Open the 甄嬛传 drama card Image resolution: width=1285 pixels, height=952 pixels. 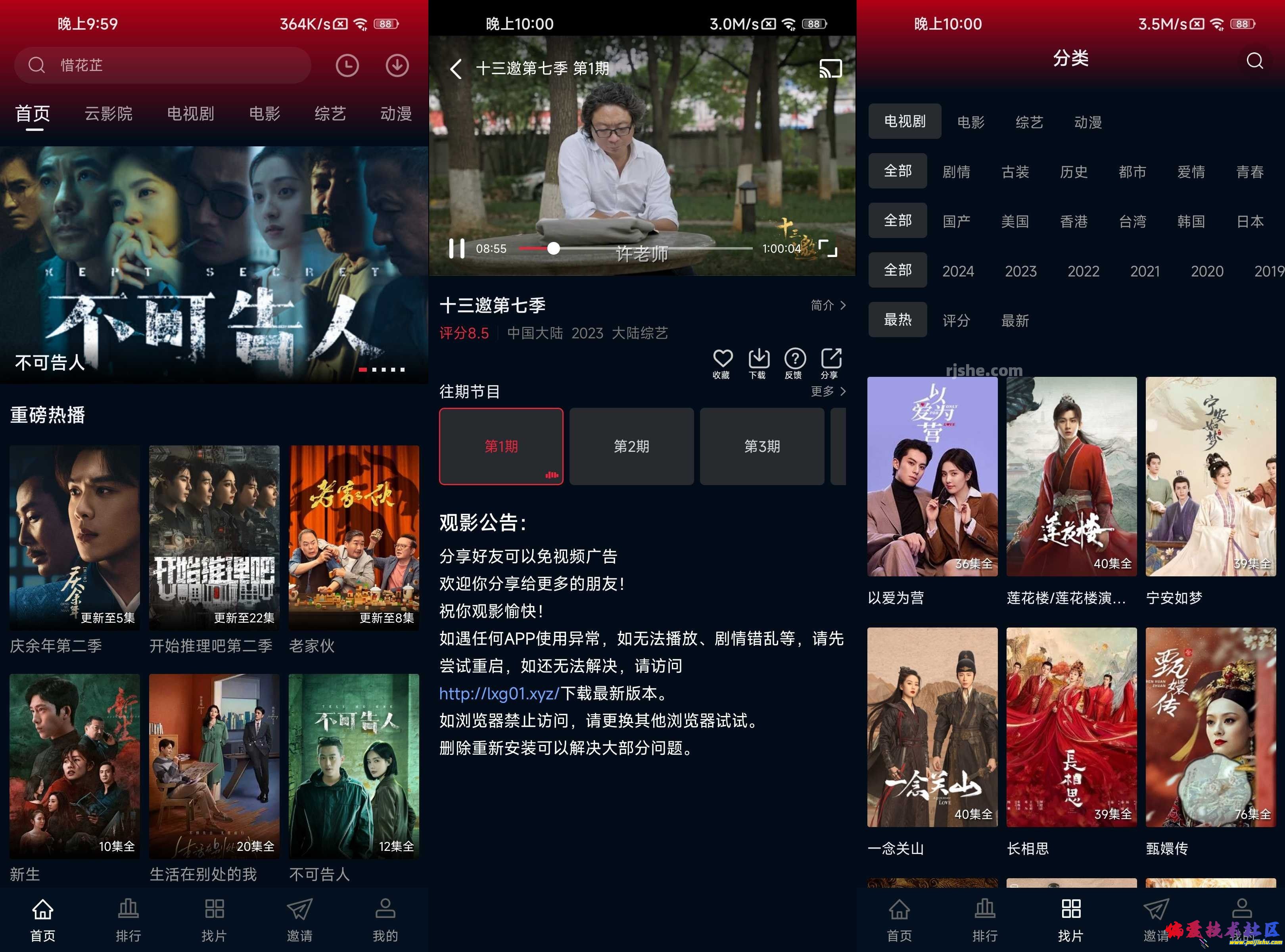click(x=1211, y=727)
